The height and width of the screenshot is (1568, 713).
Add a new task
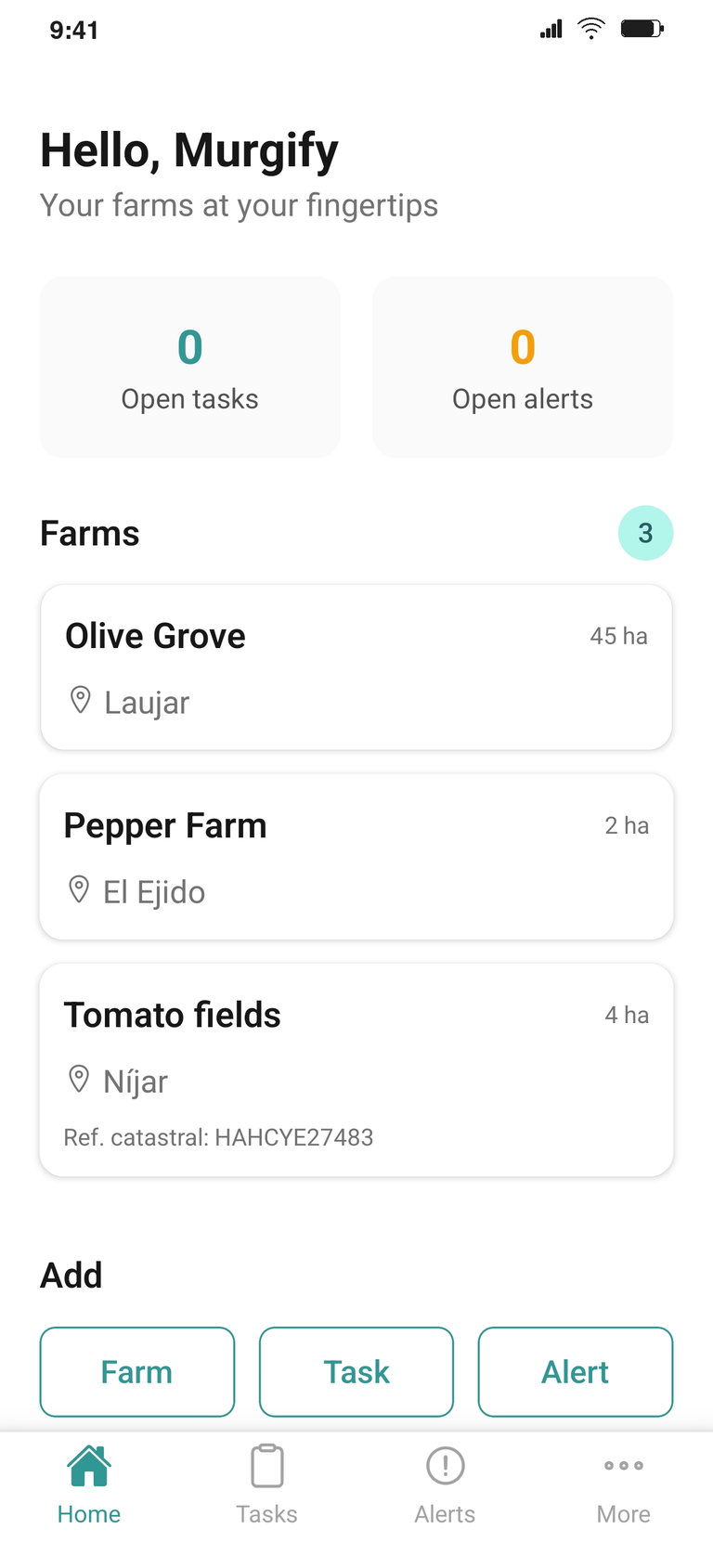click(x=356, y=1371)
